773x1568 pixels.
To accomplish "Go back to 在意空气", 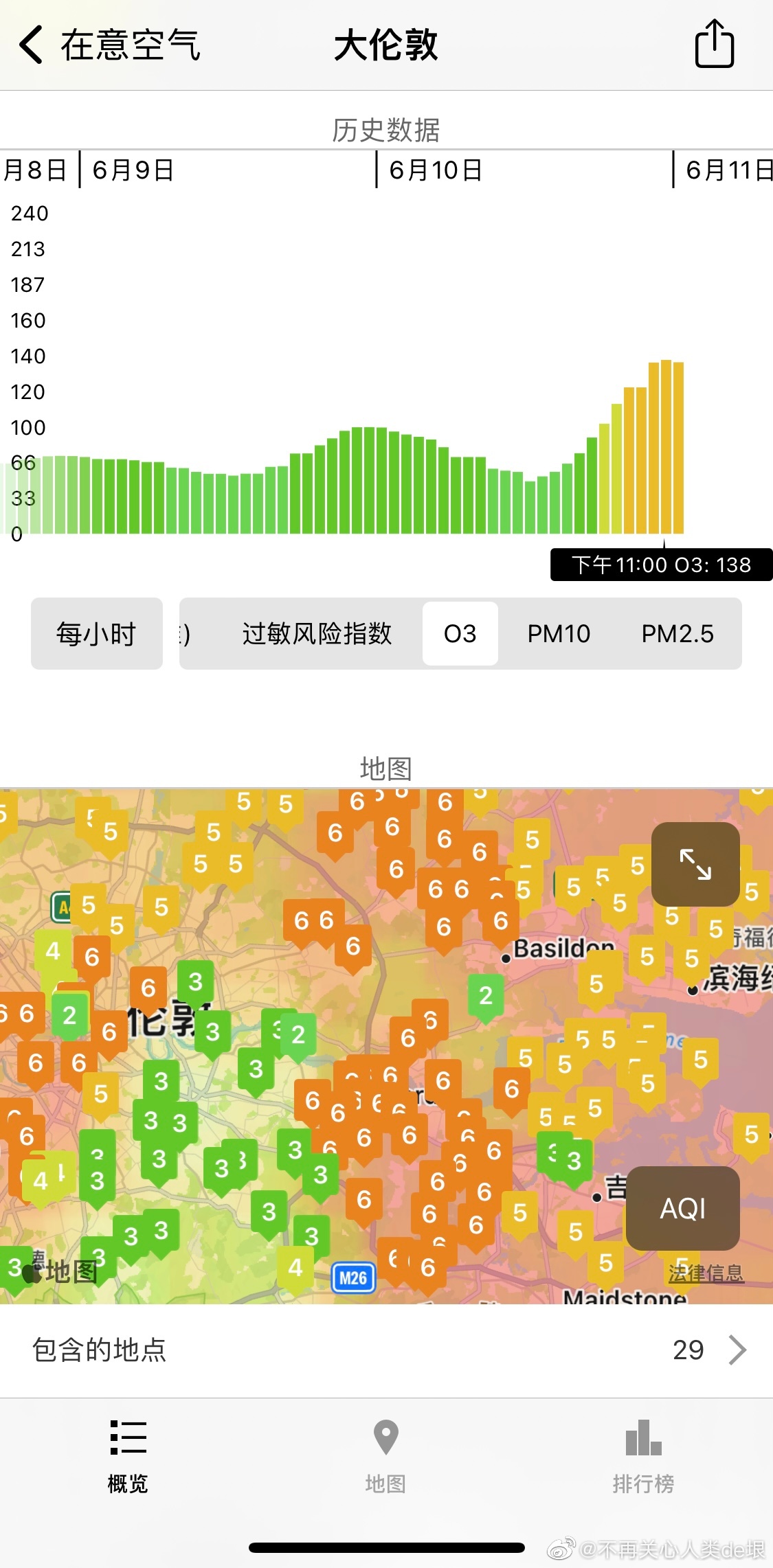I will coord(109,45).
